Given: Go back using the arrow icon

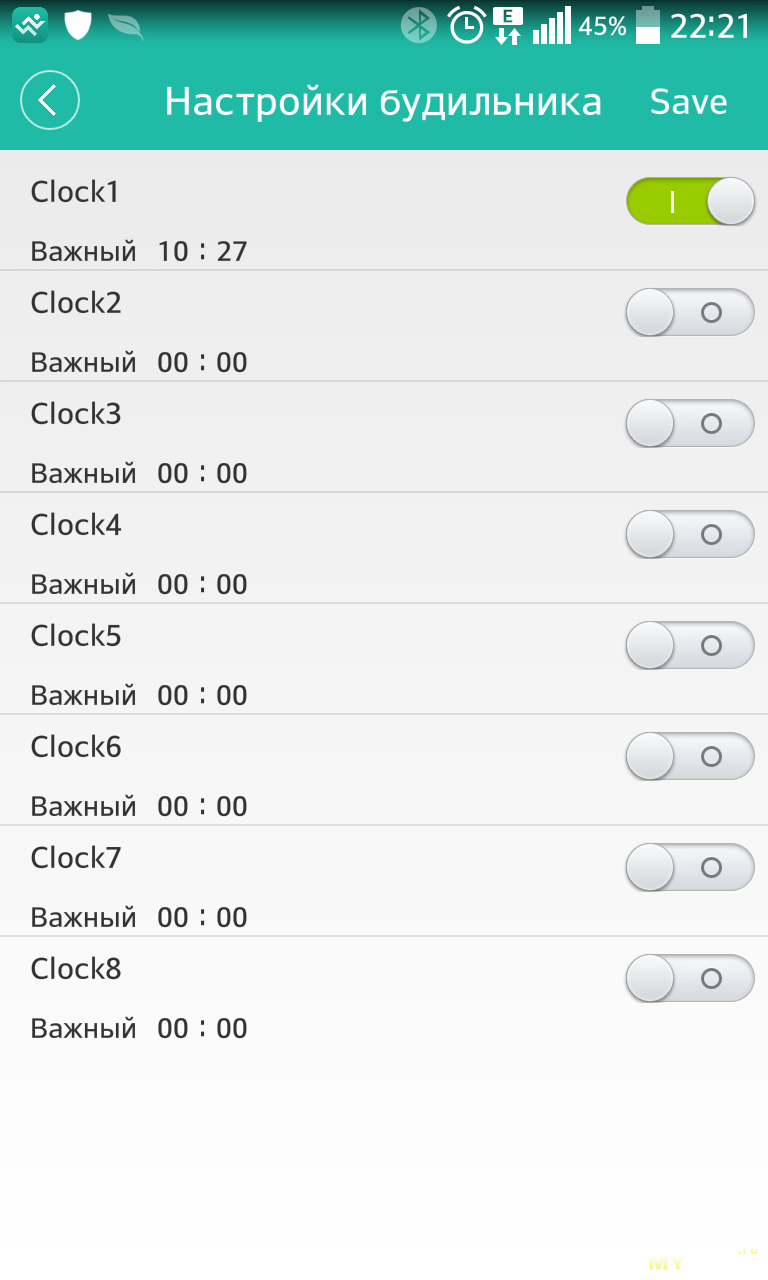Looking at the screenshot, I should point(50,101).
